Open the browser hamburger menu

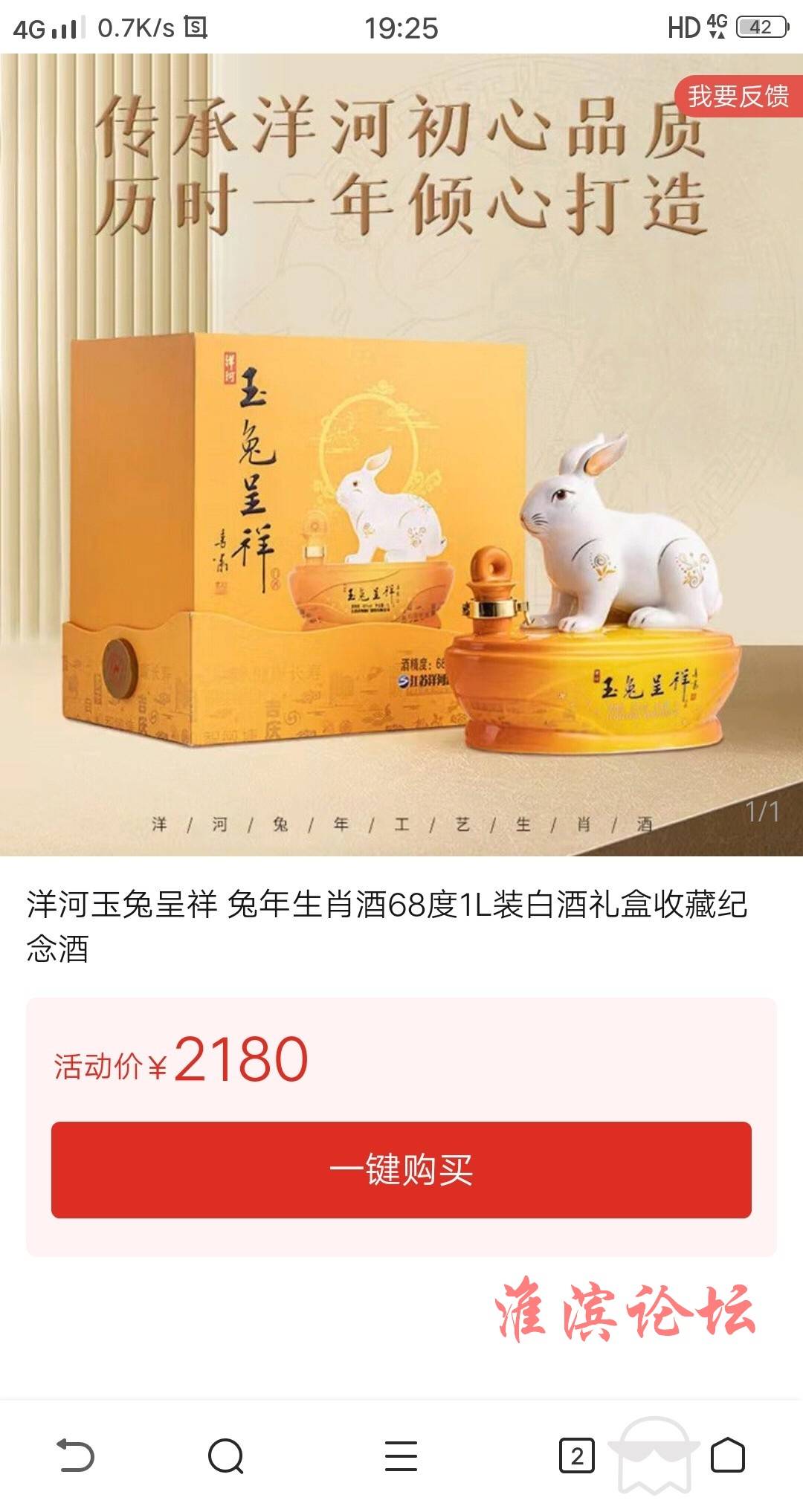pos(401,1456)
